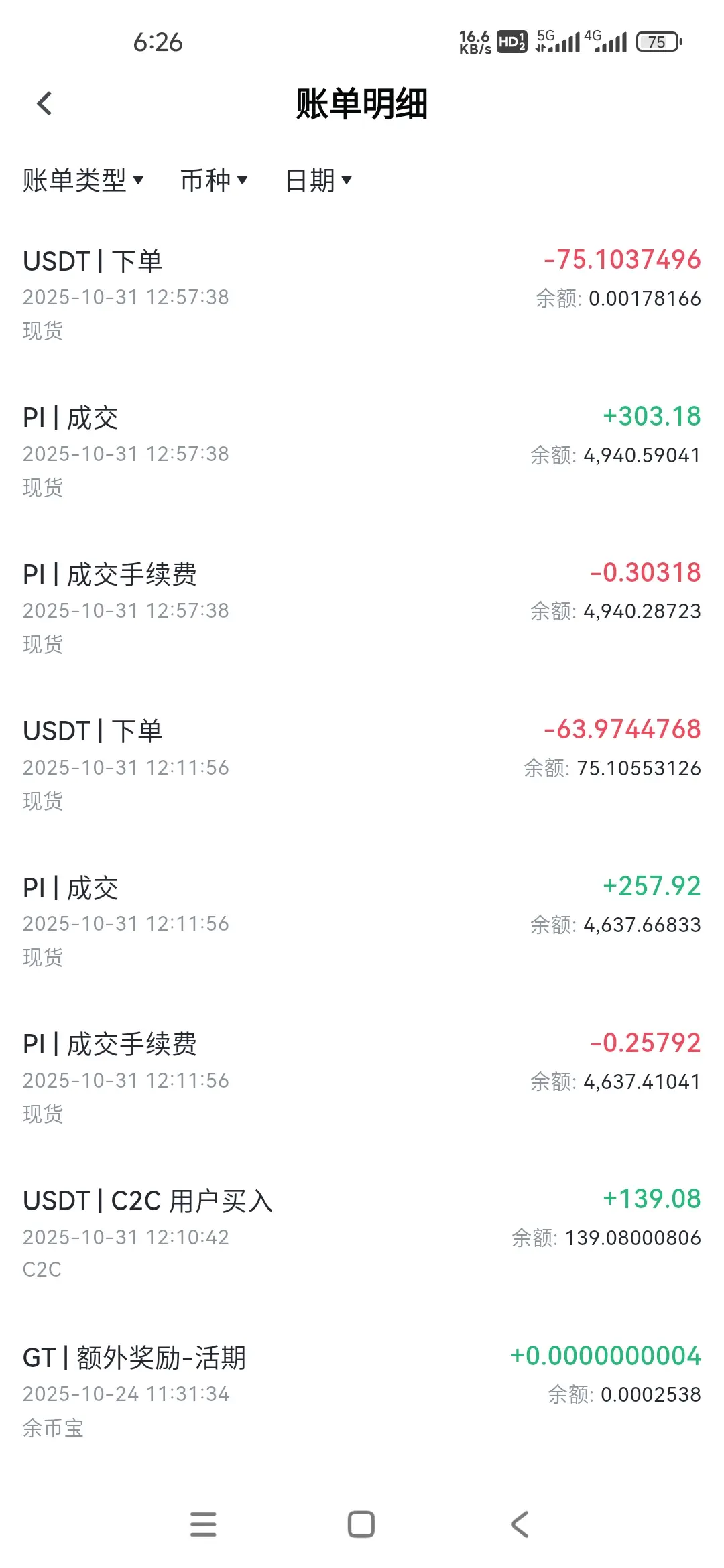
Task: Tap the system home button
Action: point(361,1524)
